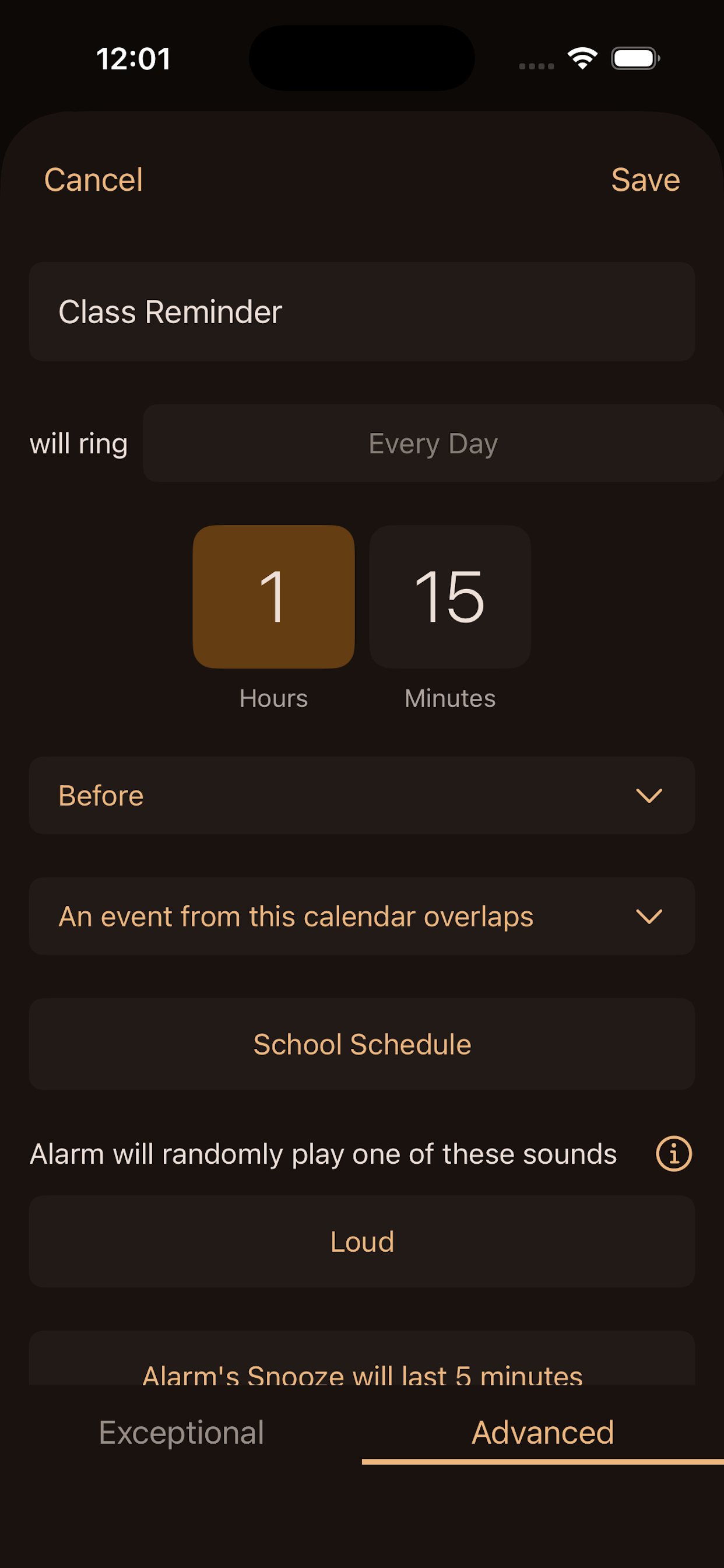This screenshot has height=1568, width=724.
Task: Open the calendar overlaps condition dropdown
Action: coord(361,915)
